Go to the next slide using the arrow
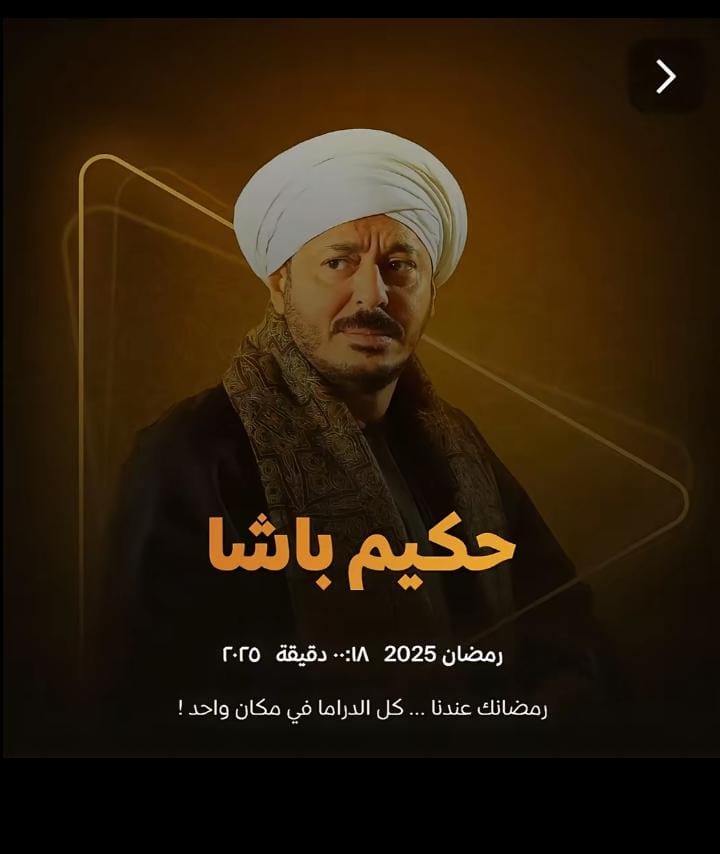 pos(665,76)
